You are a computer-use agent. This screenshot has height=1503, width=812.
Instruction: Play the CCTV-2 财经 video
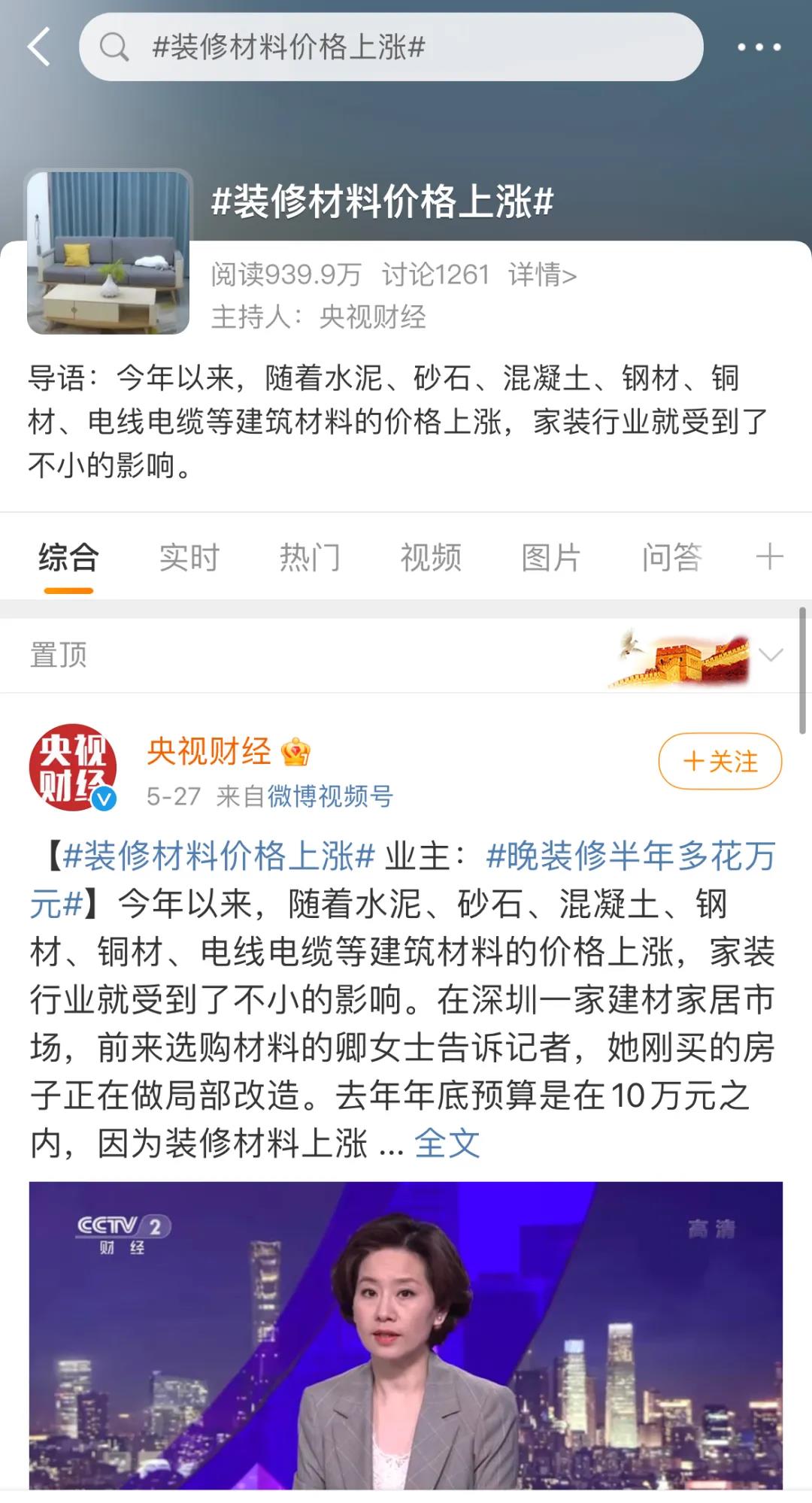point(406,1335)
